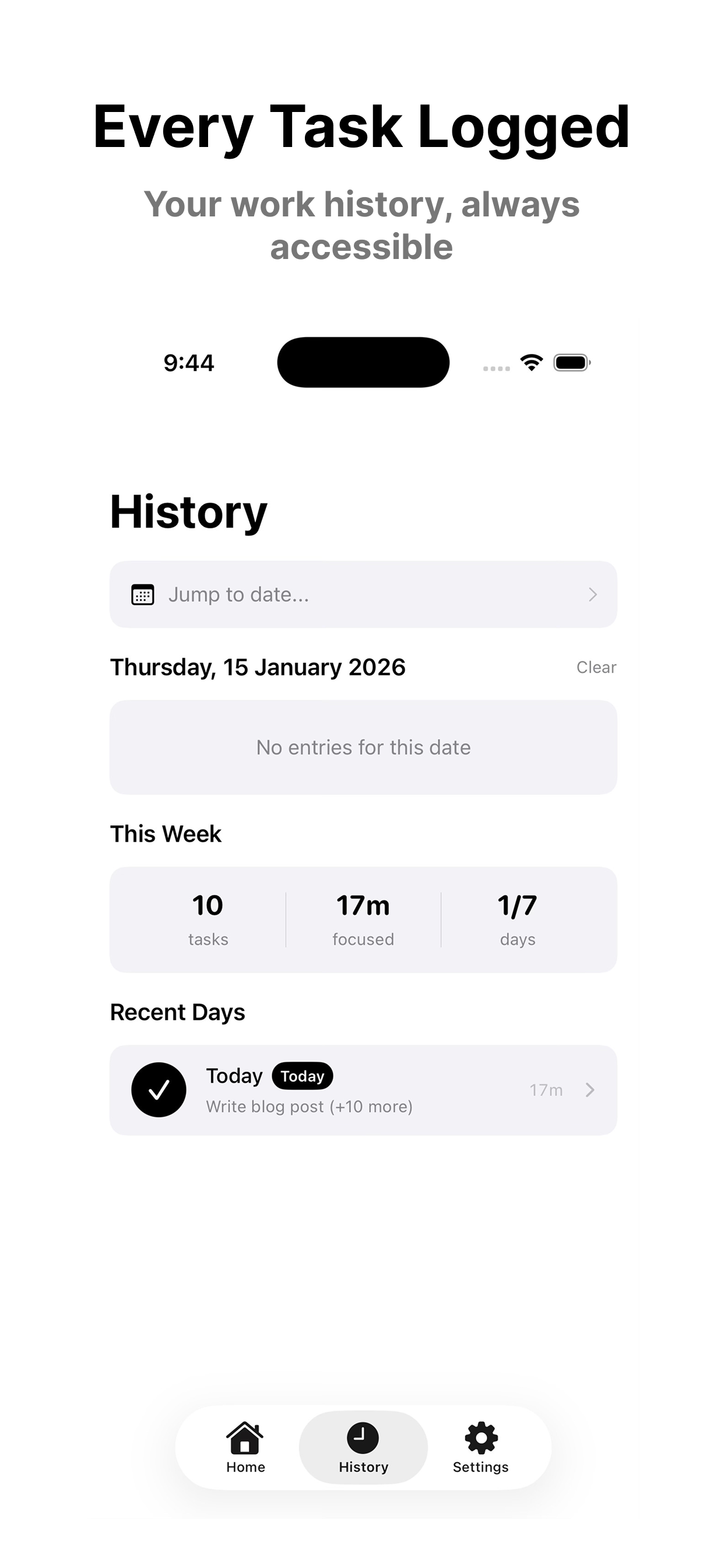This screenshot has width=724, height=1568.
Task: Tap the 17m focused time indicator
Action: 363,918
